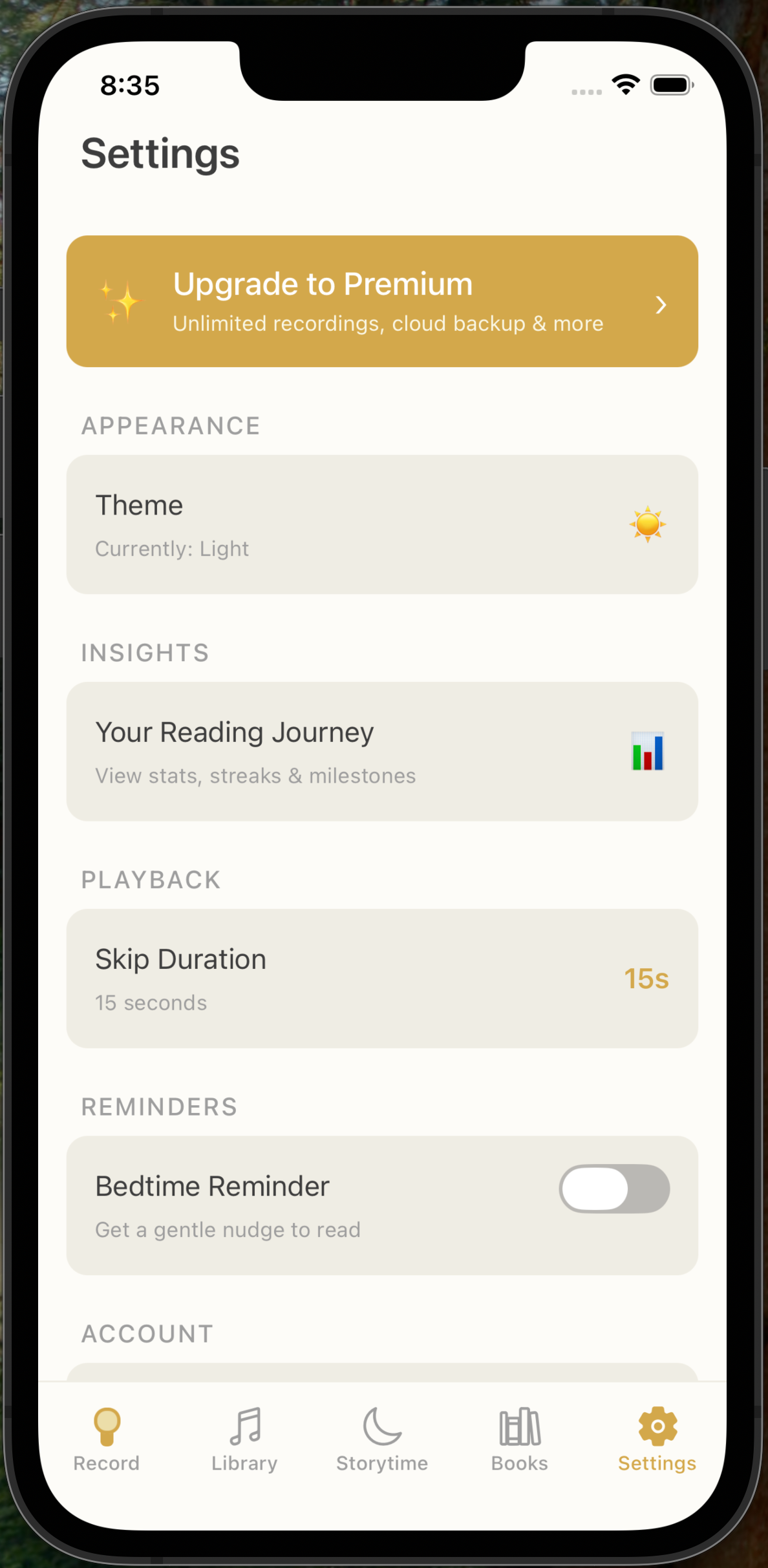This screenshot has height=1568, width=768.
Task: Switch to the Record tab
Action: (x=107, y=1439)
